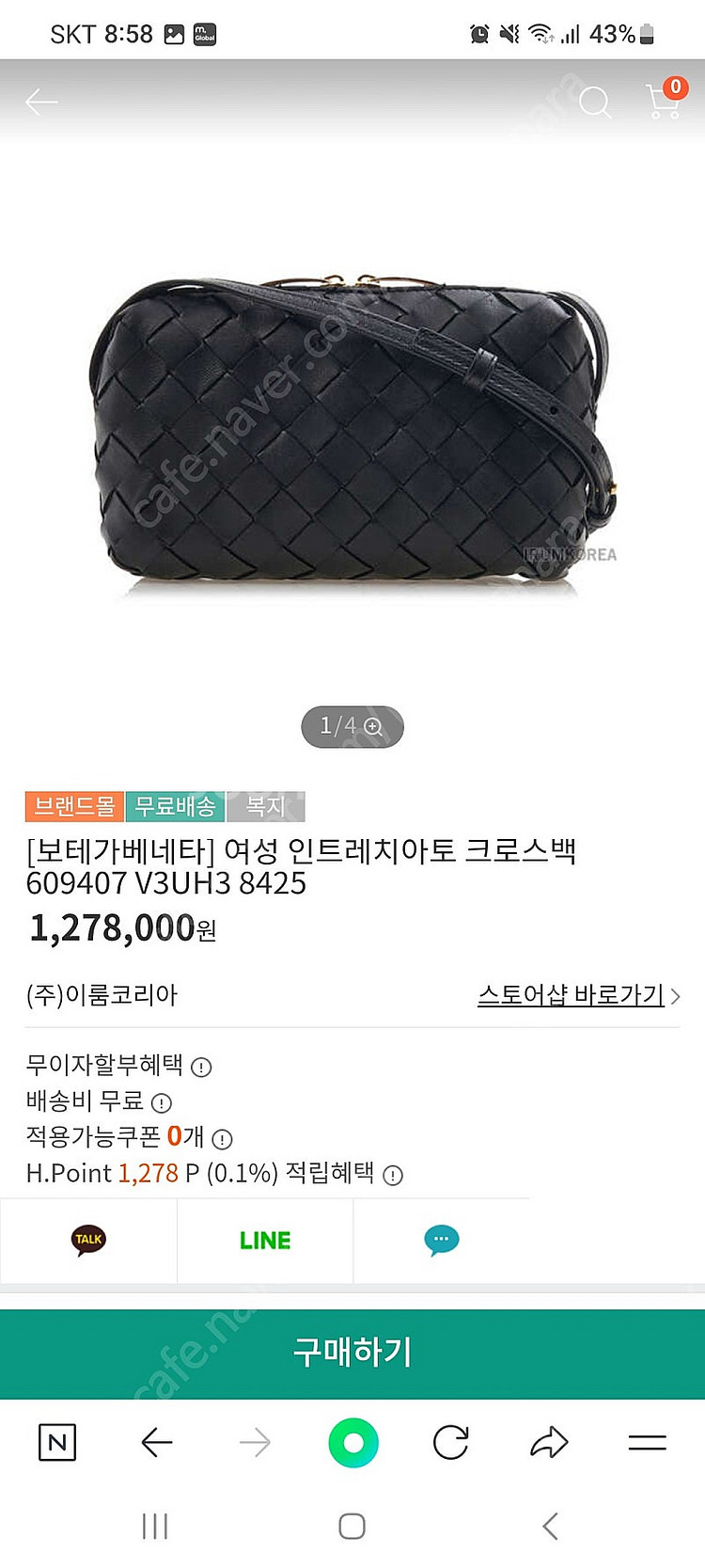Share via SMS message bubble
This screenshot has height=1568, width=705.
click(x=441, y=1240)
